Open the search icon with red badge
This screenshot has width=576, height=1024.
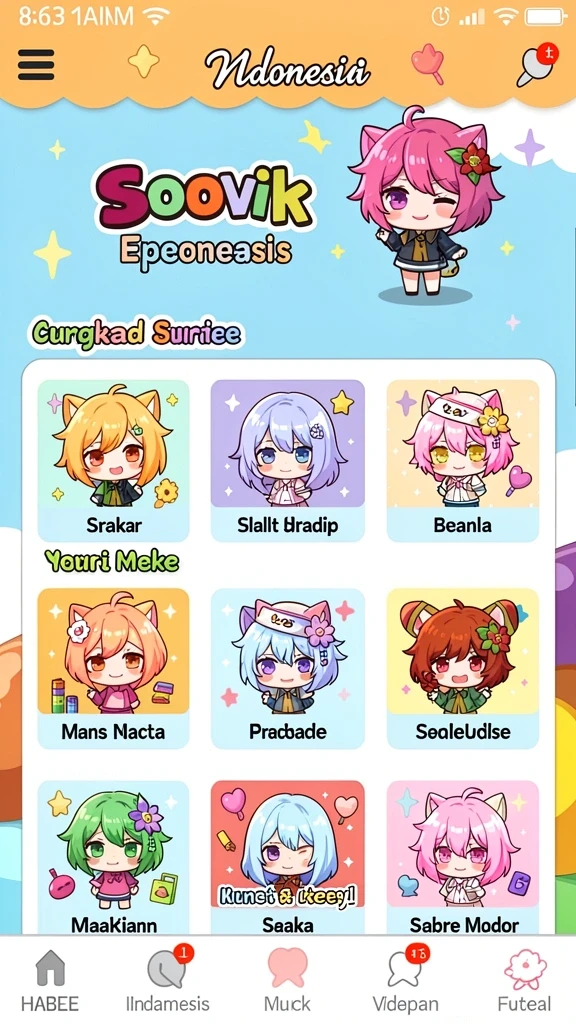(537, 65)
